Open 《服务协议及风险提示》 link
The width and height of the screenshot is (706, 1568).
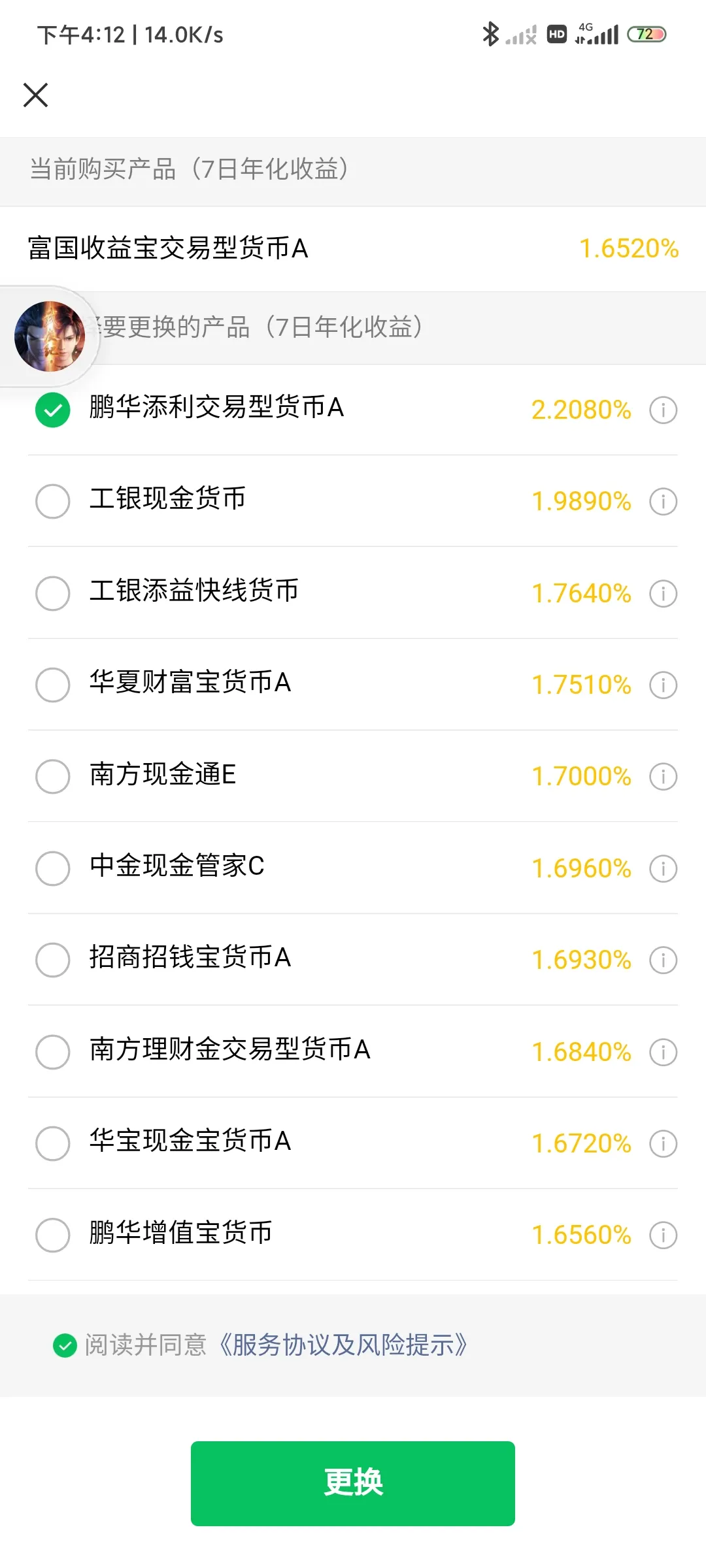[x=343, y=1345]
